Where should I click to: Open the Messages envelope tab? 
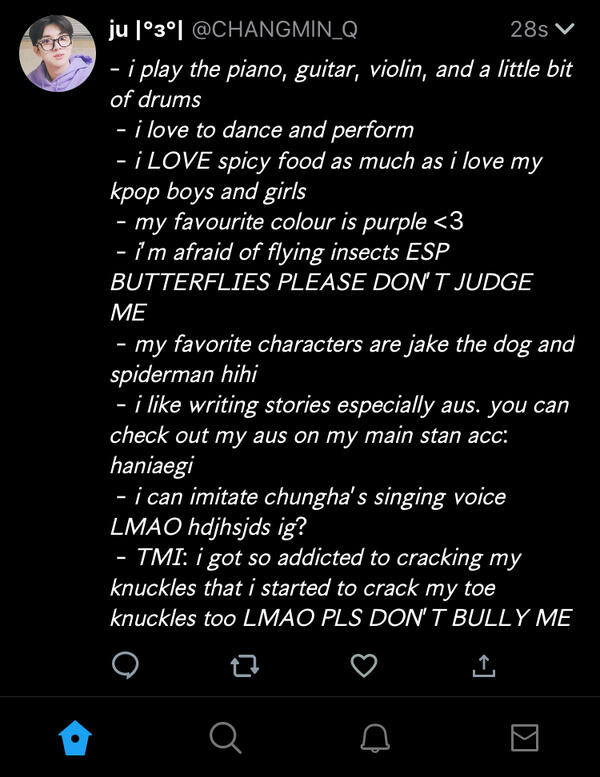[x=525, y=738]
